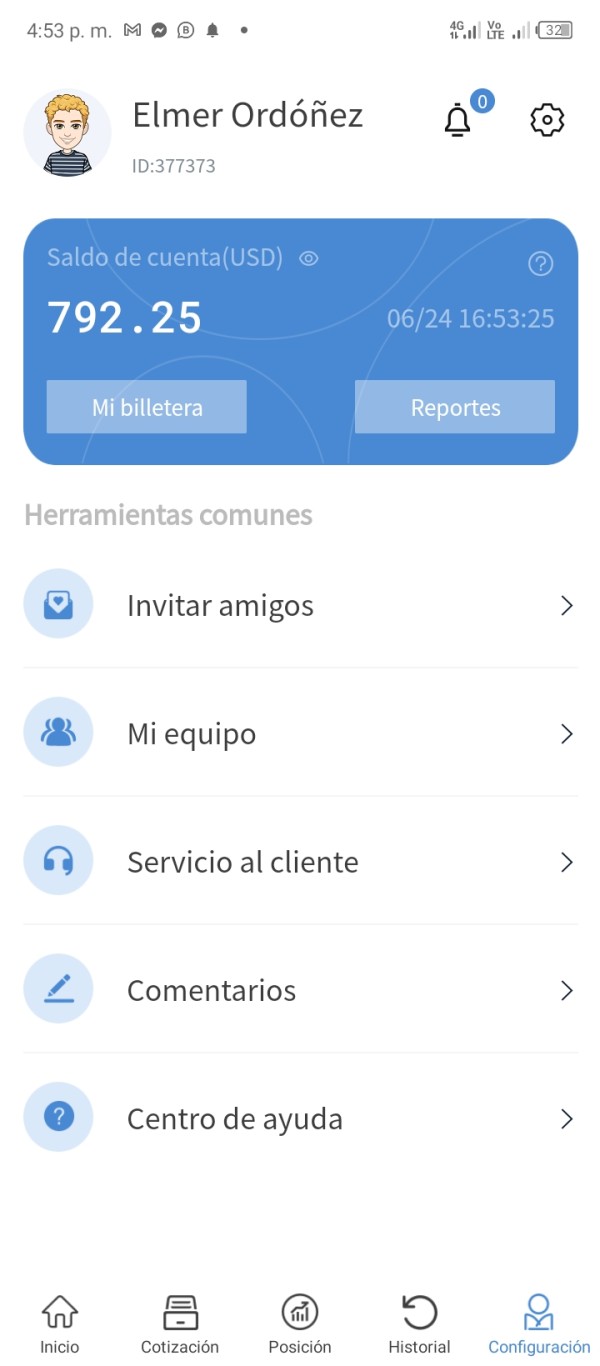Contact Servicio al cliente

(x=300, y=861)
